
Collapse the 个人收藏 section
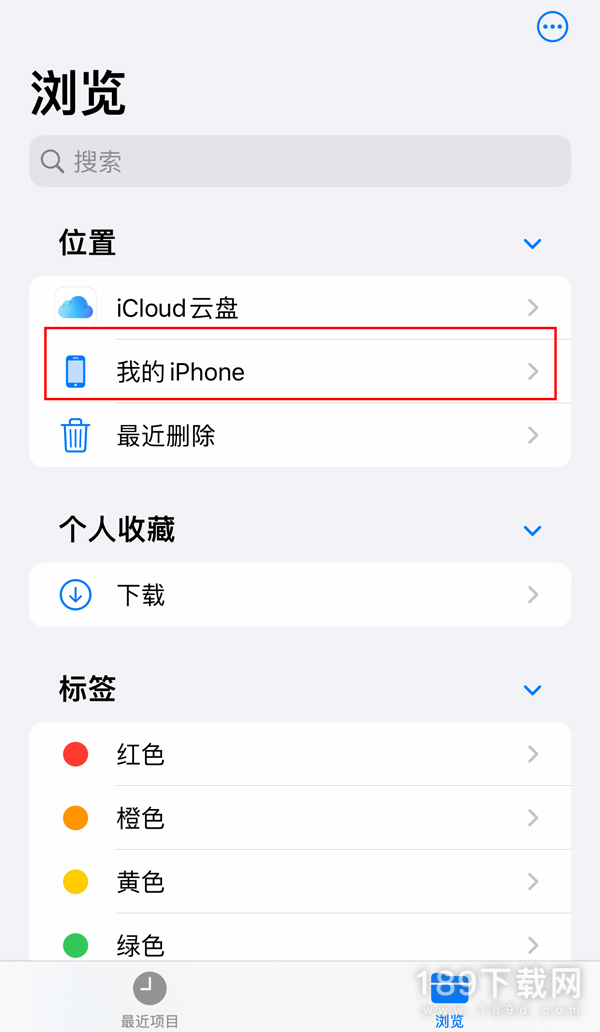532,530
